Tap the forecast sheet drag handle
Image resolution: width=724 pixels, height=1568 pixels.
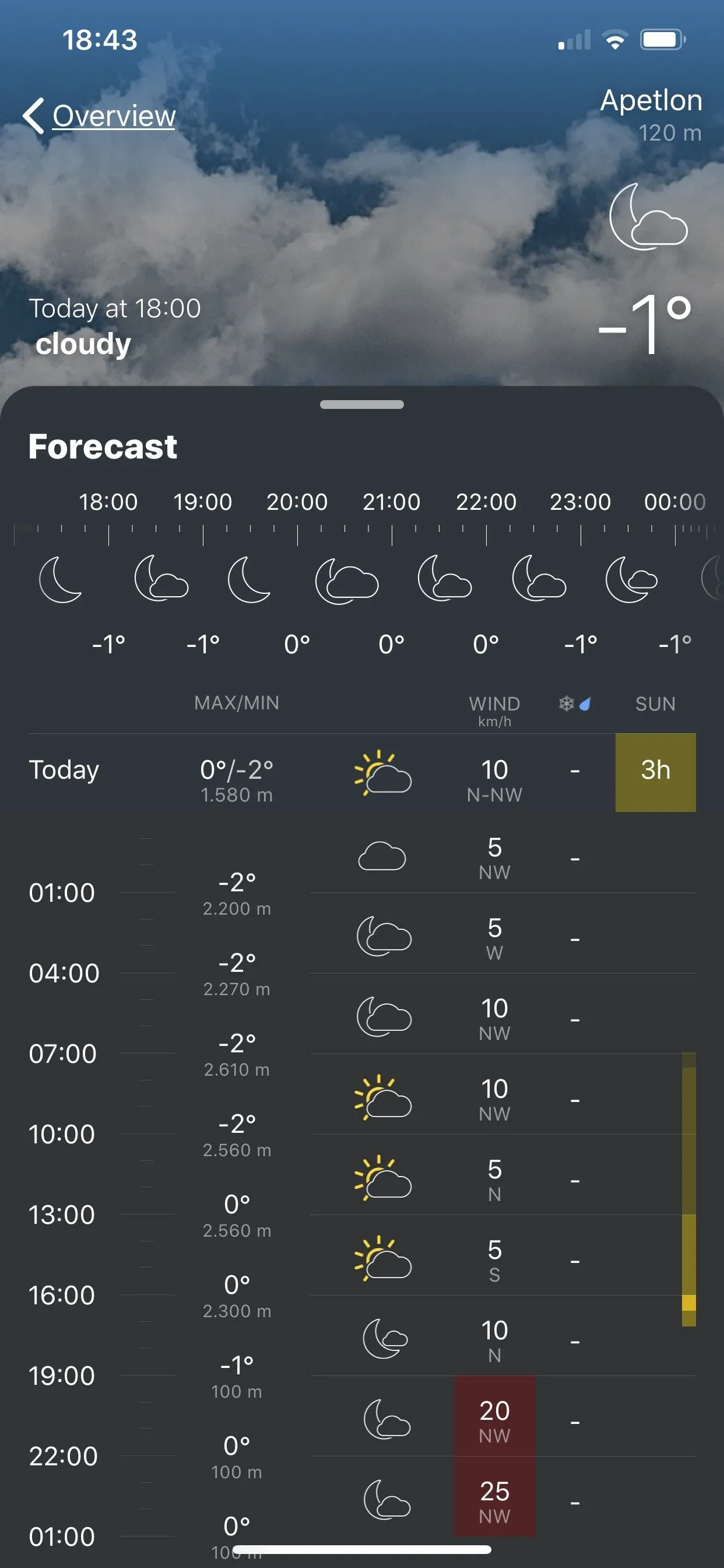click(x=361, y=405)
